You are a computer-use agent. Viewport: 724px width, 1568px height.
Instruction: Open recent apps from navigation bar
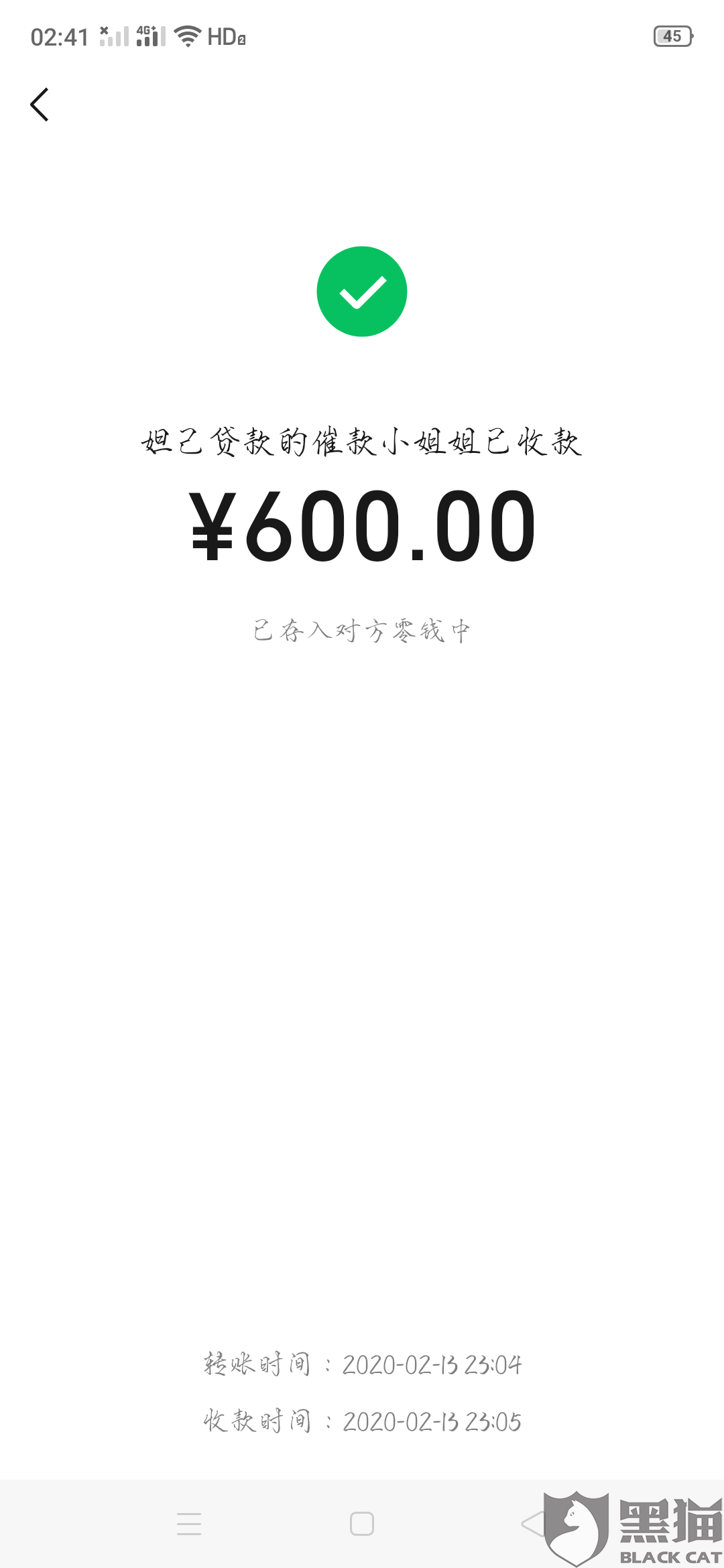click(189, 1524)
